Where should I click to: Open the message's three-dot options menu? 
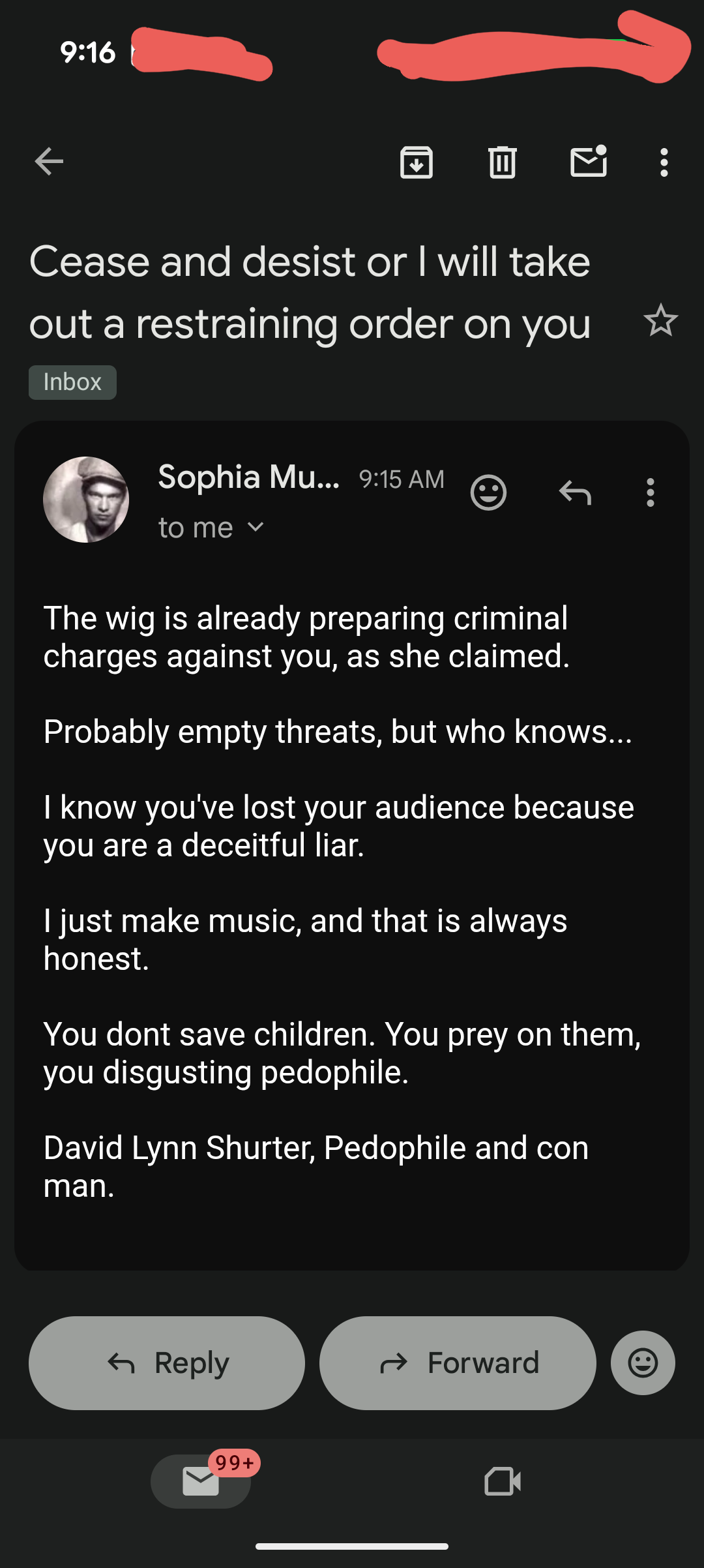pyautogui.click(x=650, y=492)
